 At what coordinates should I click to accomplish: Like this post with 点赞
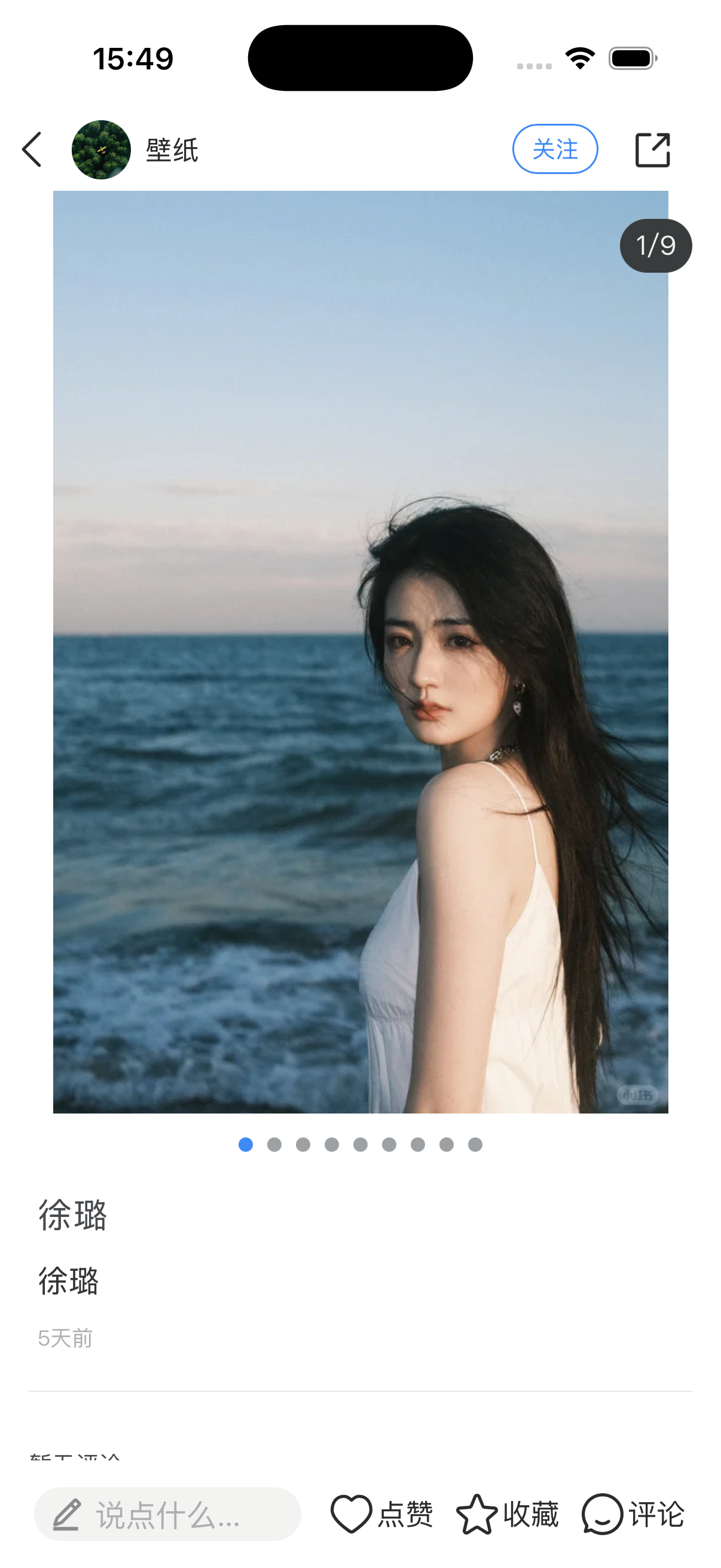(381, 1514)
